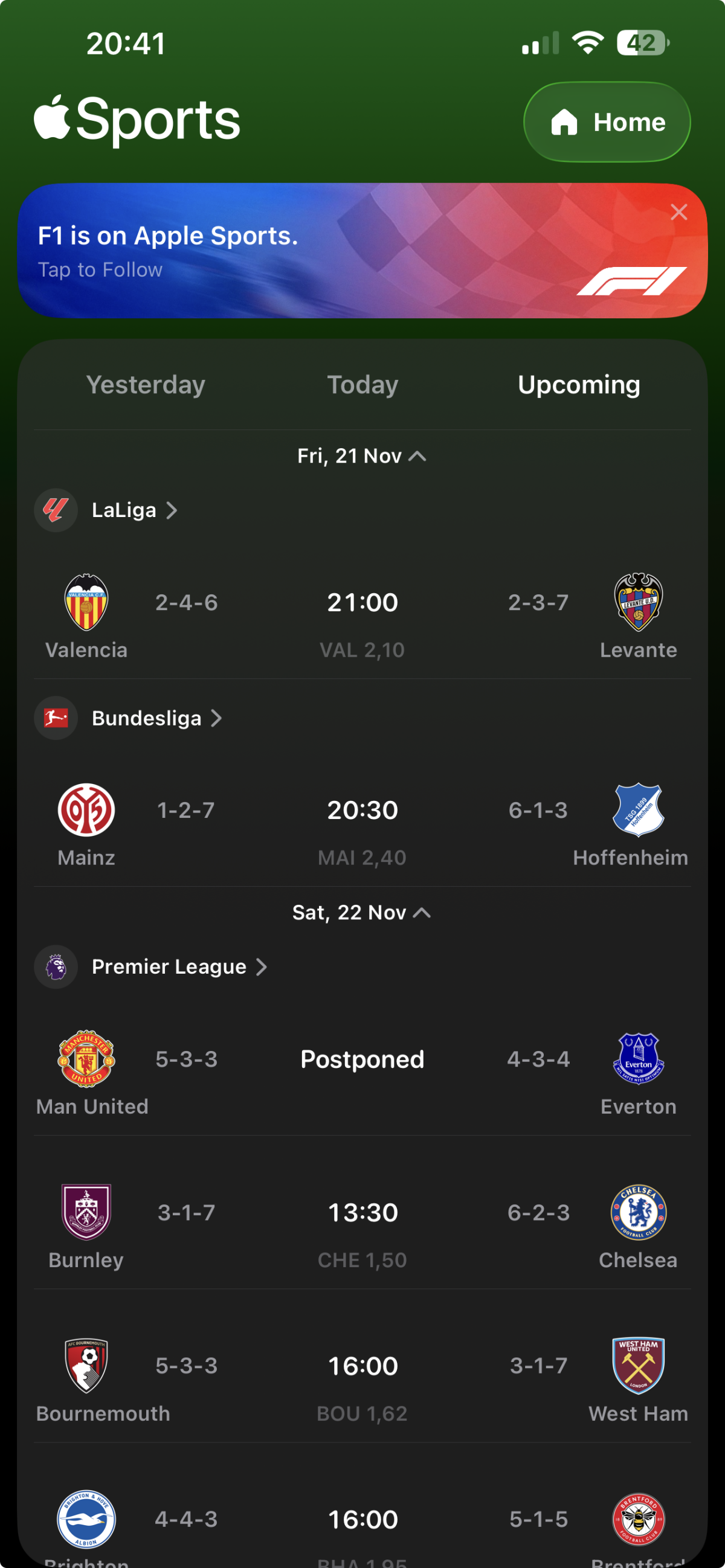Open the Bundesliga league page
The width and height of the screenshot is (725, 1568).
pyautogui.click(x=156, y=718)
